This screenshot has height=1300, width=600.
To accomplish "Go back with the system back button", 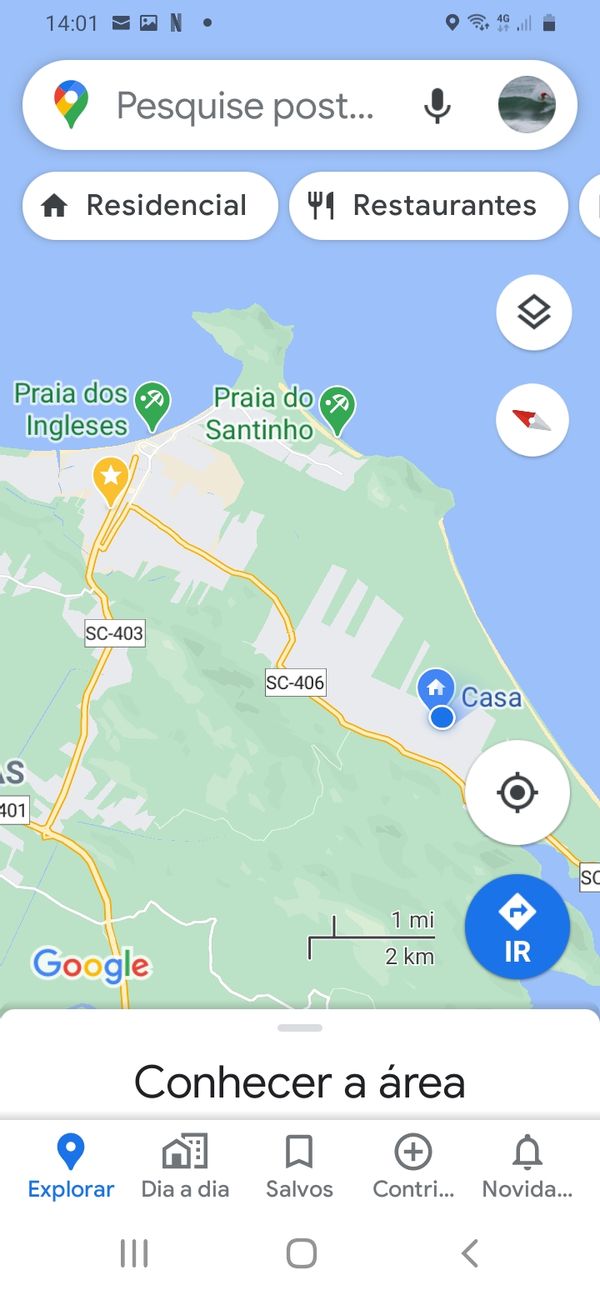I will [469, 1253].
